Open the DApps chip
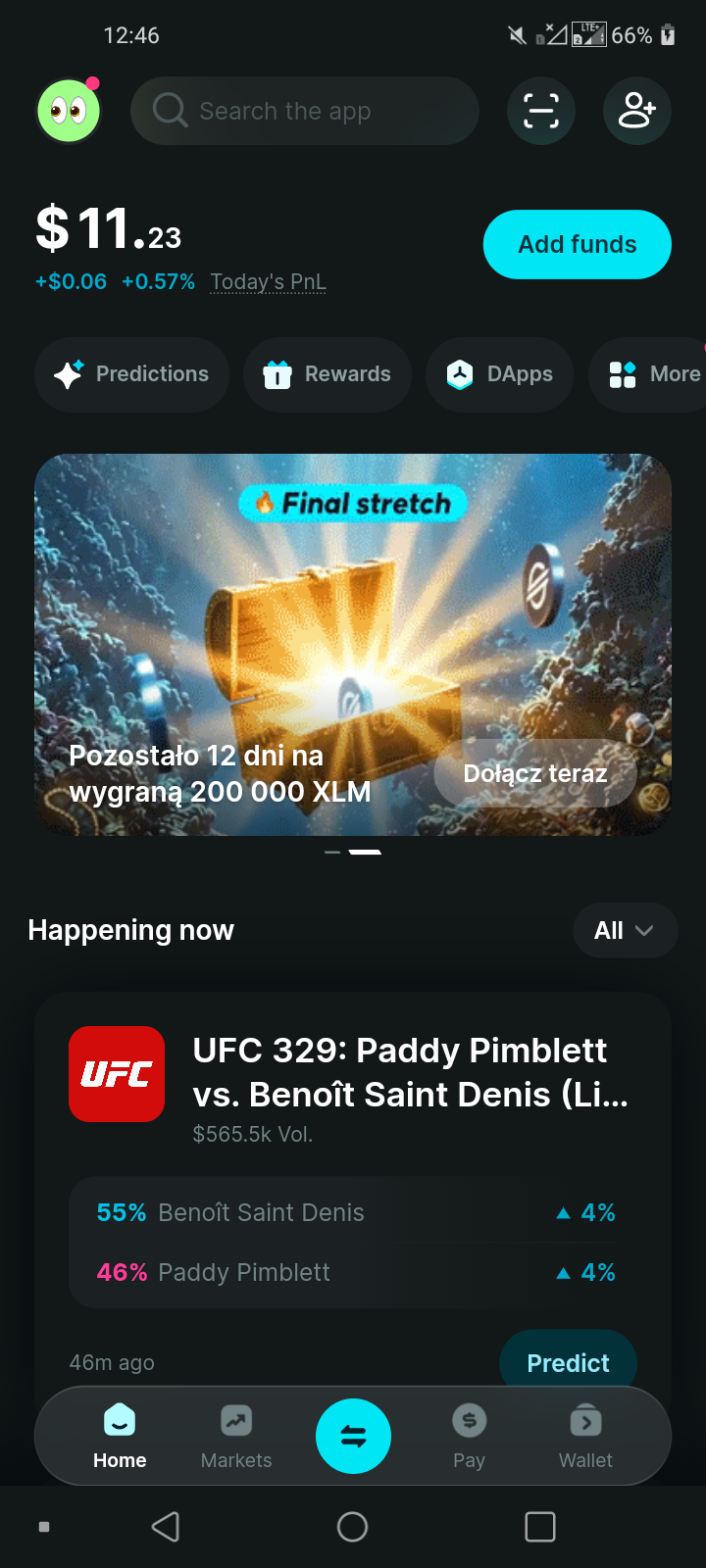 click(500, 374)
